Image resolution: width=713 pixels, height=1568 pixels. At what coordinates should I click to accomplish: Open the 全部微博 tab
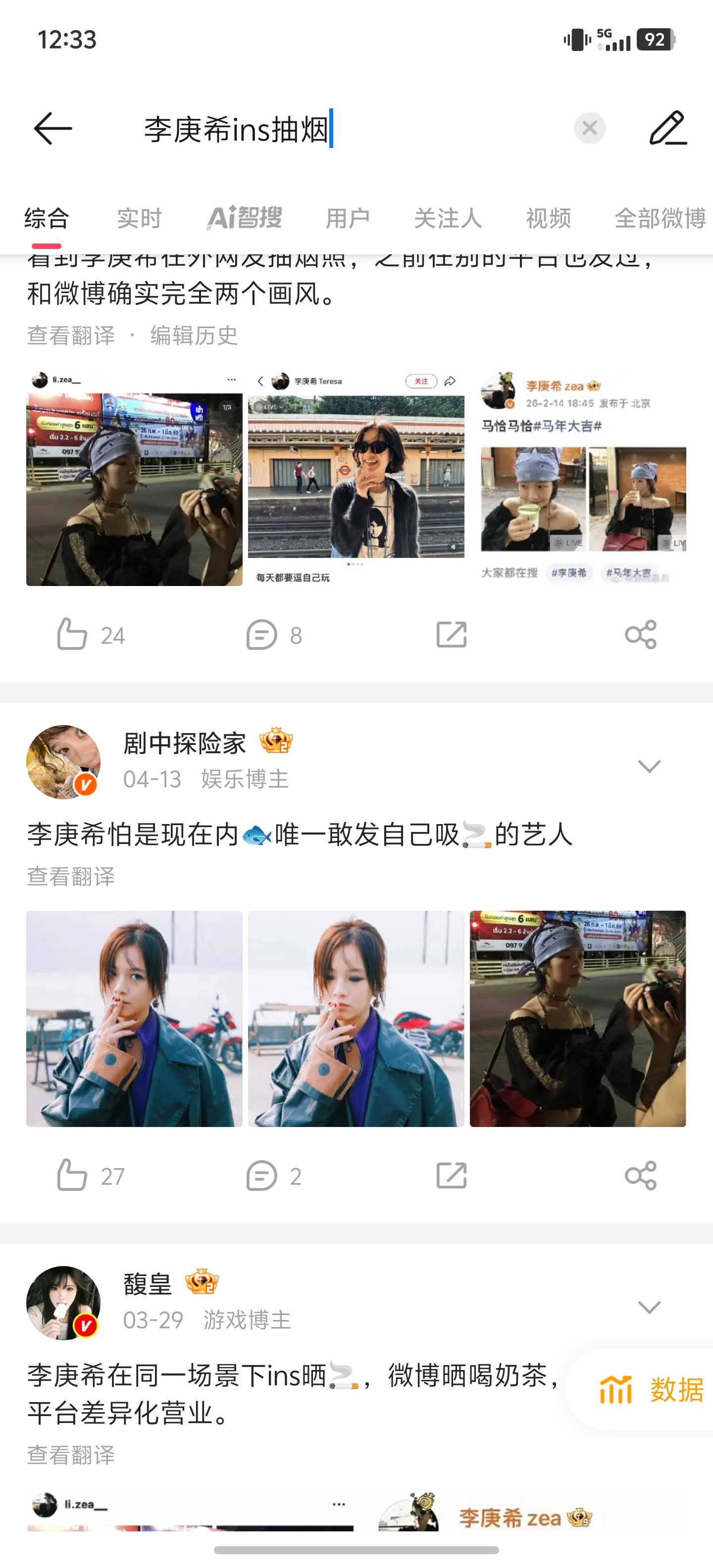click(661, 218)
